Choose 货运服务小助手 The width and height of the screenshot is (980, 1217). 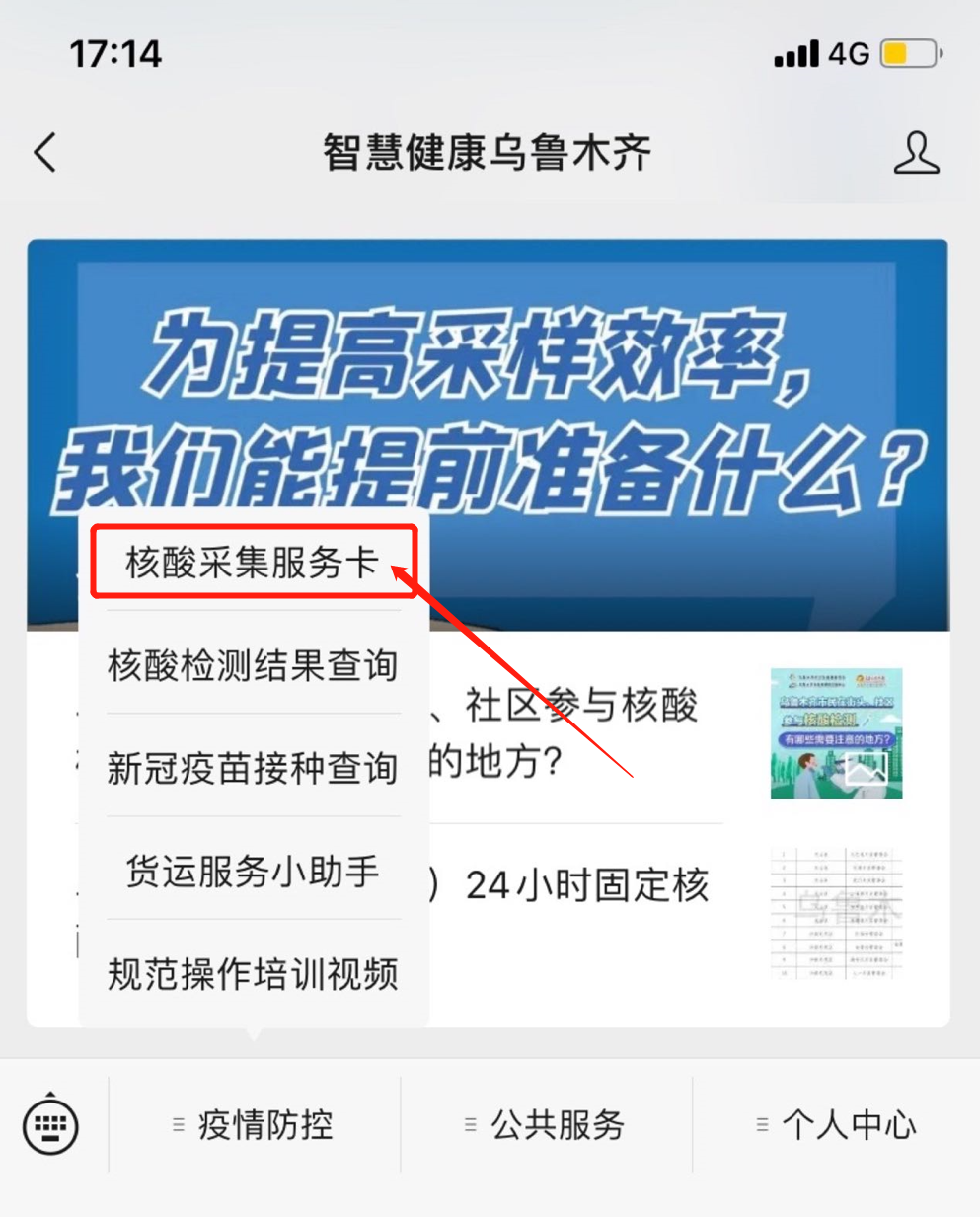click(x=253, y=871)
